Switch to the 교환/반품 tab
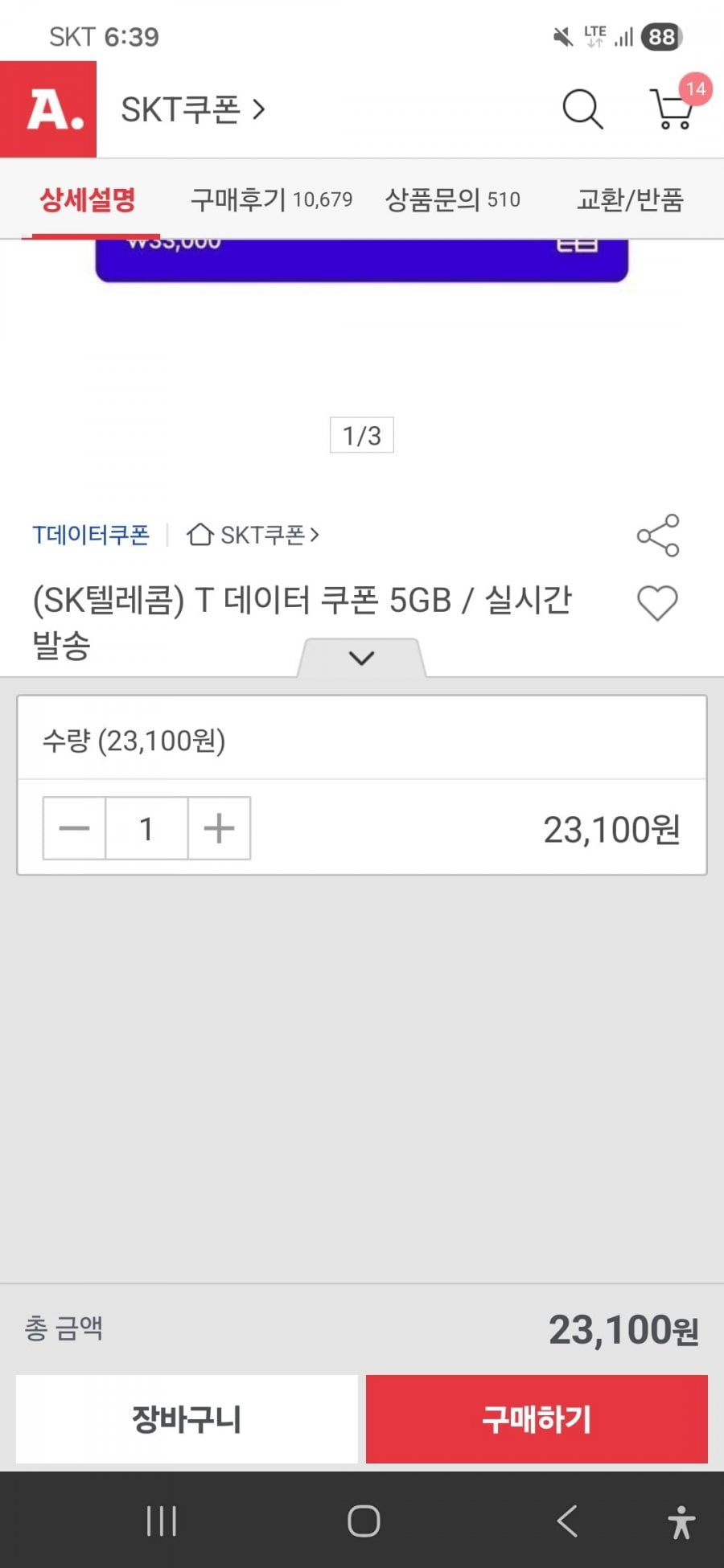Viewport: 724px width, 1568px height. tap(630, 199)
